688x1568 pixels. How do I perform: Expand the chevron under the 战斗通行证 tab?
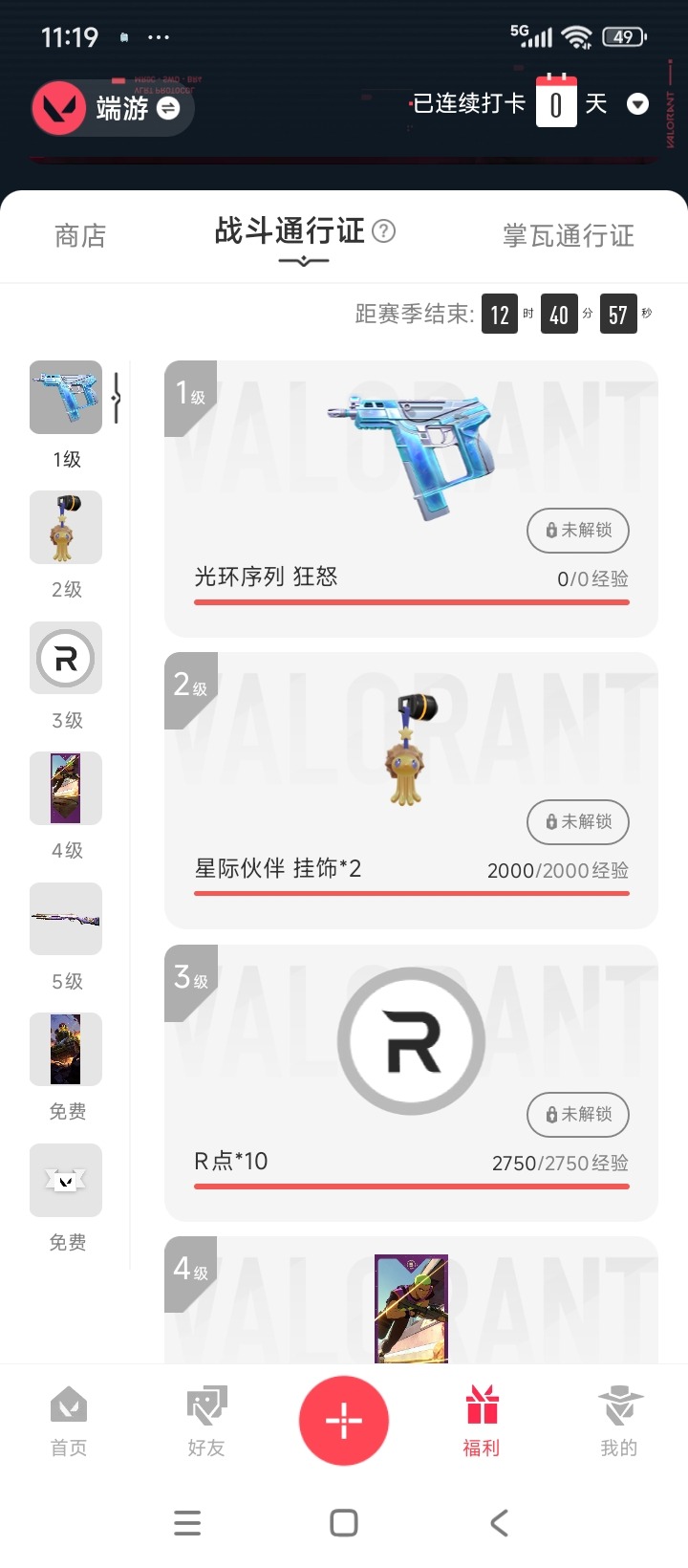tap(303, 259)
